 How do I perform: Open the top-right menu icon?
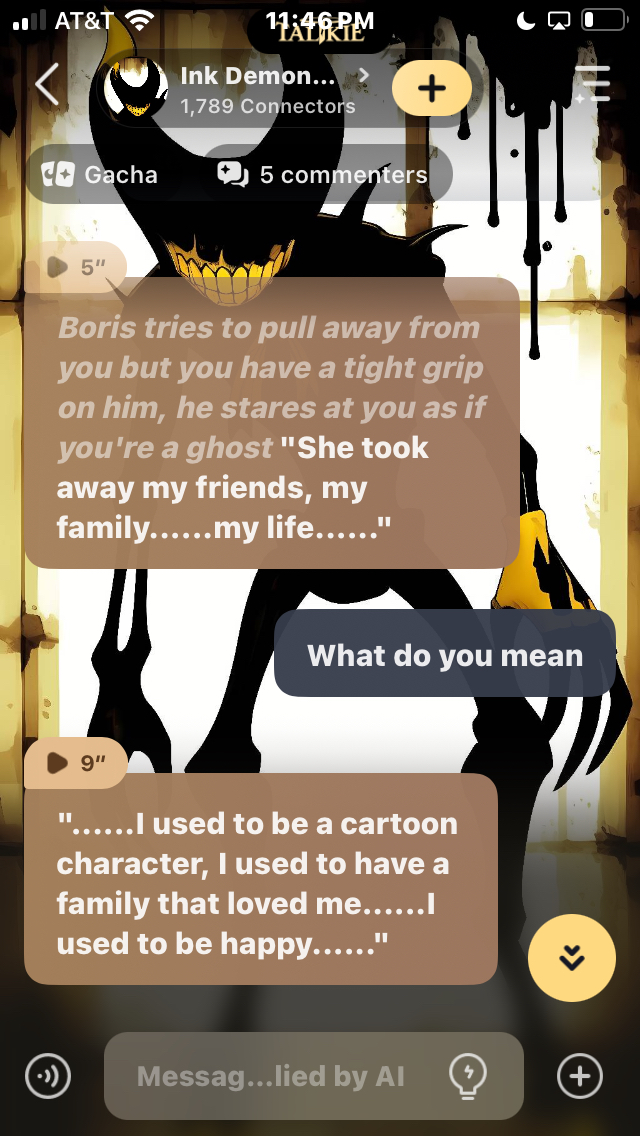tap(592, 86)
